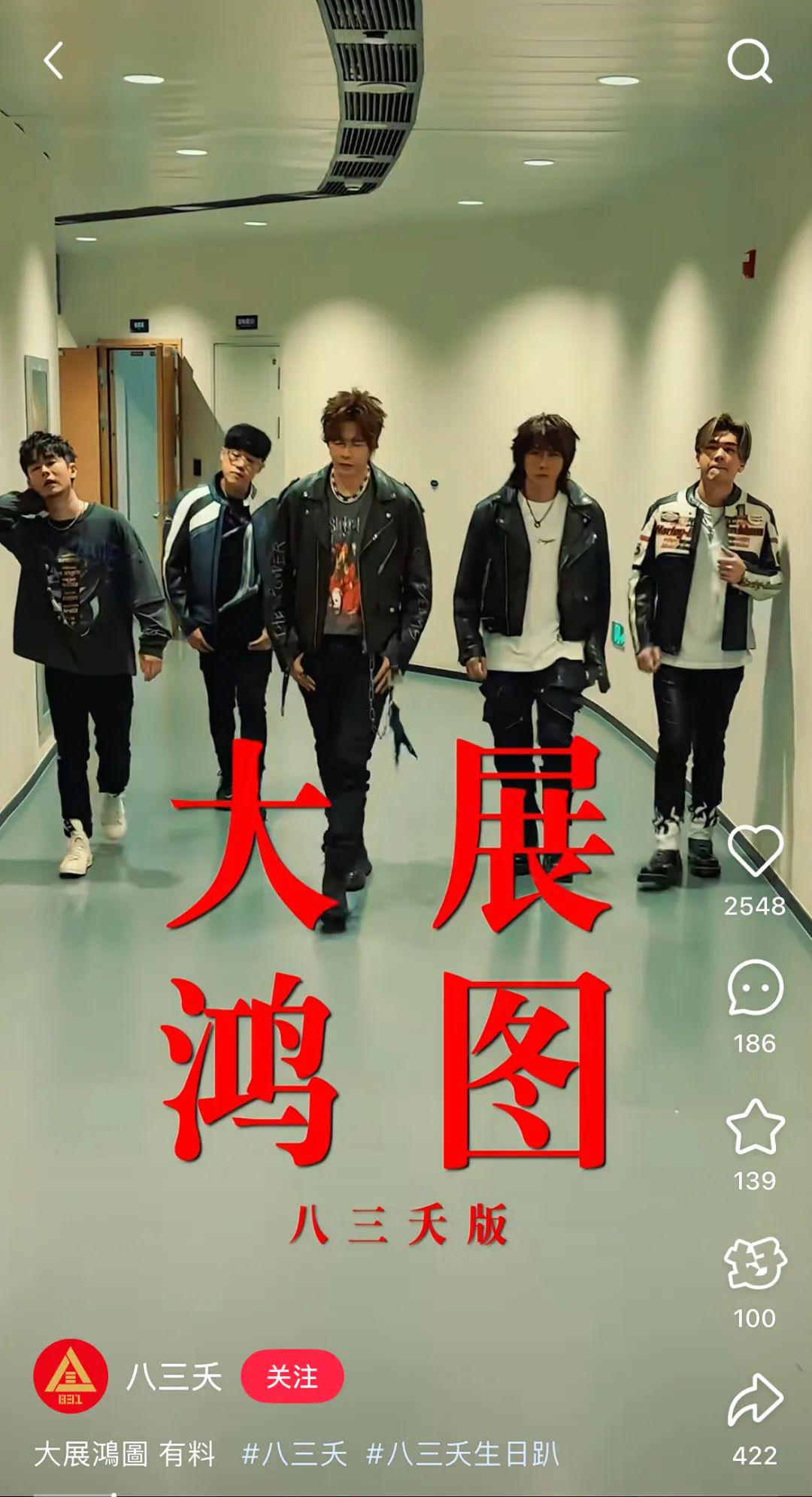The image size is (812, 1497).
Task: Follow 八三夭 with the 关注 button
Action: point(292,1377)
